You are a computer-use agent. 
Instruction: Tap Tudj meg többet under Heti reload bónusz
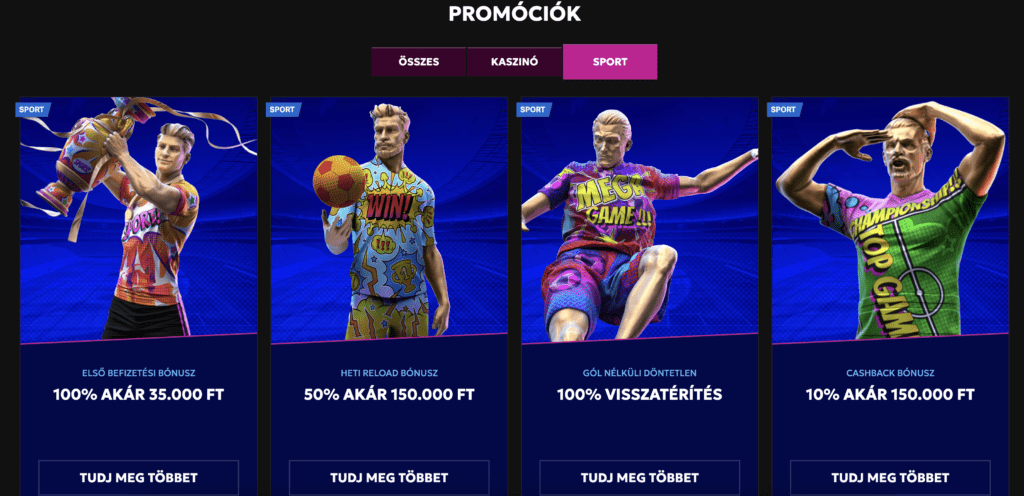click(389, 477)
